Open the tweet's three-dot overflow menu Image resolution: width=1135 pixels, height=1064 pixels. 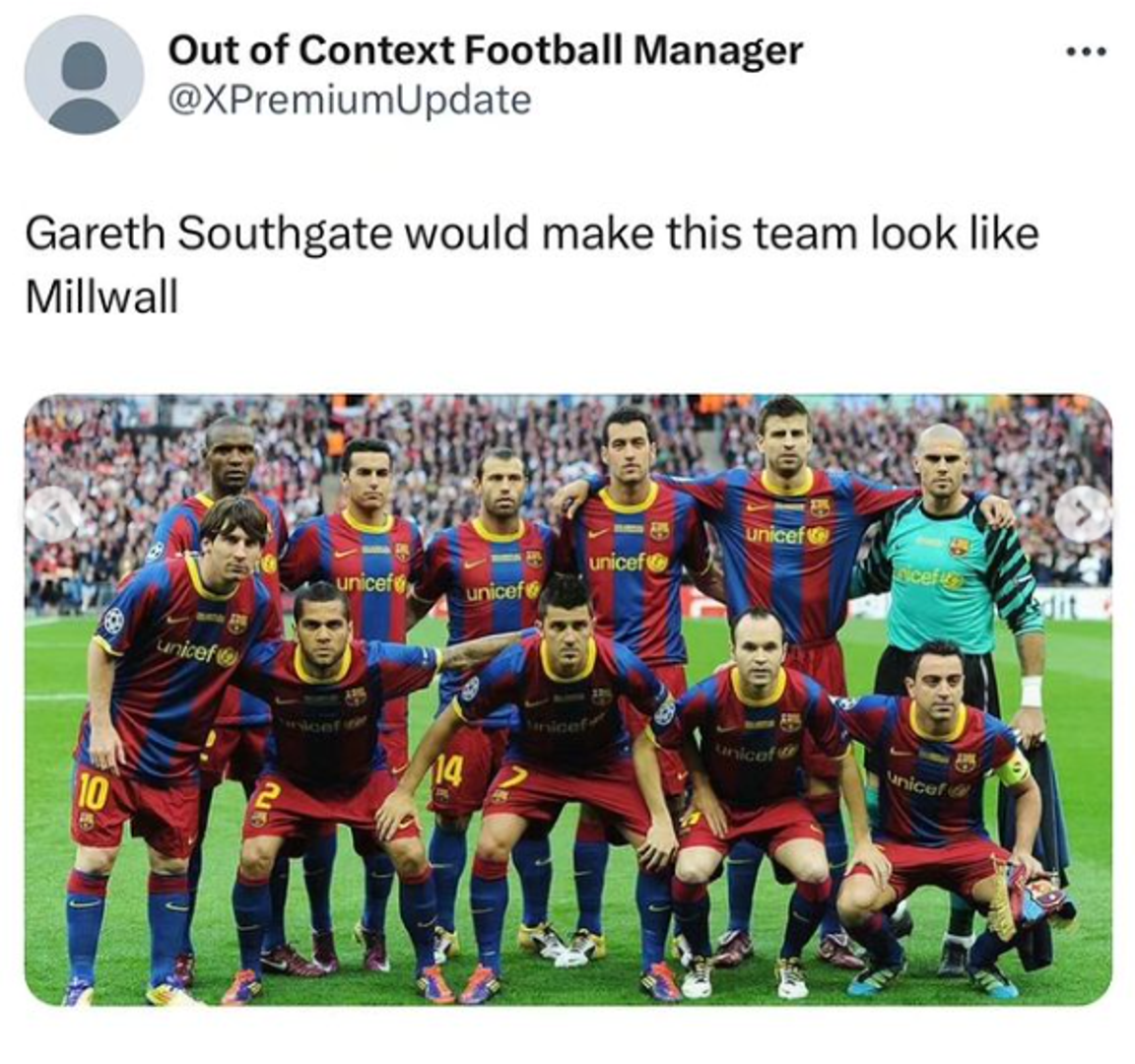point(1088,50)
